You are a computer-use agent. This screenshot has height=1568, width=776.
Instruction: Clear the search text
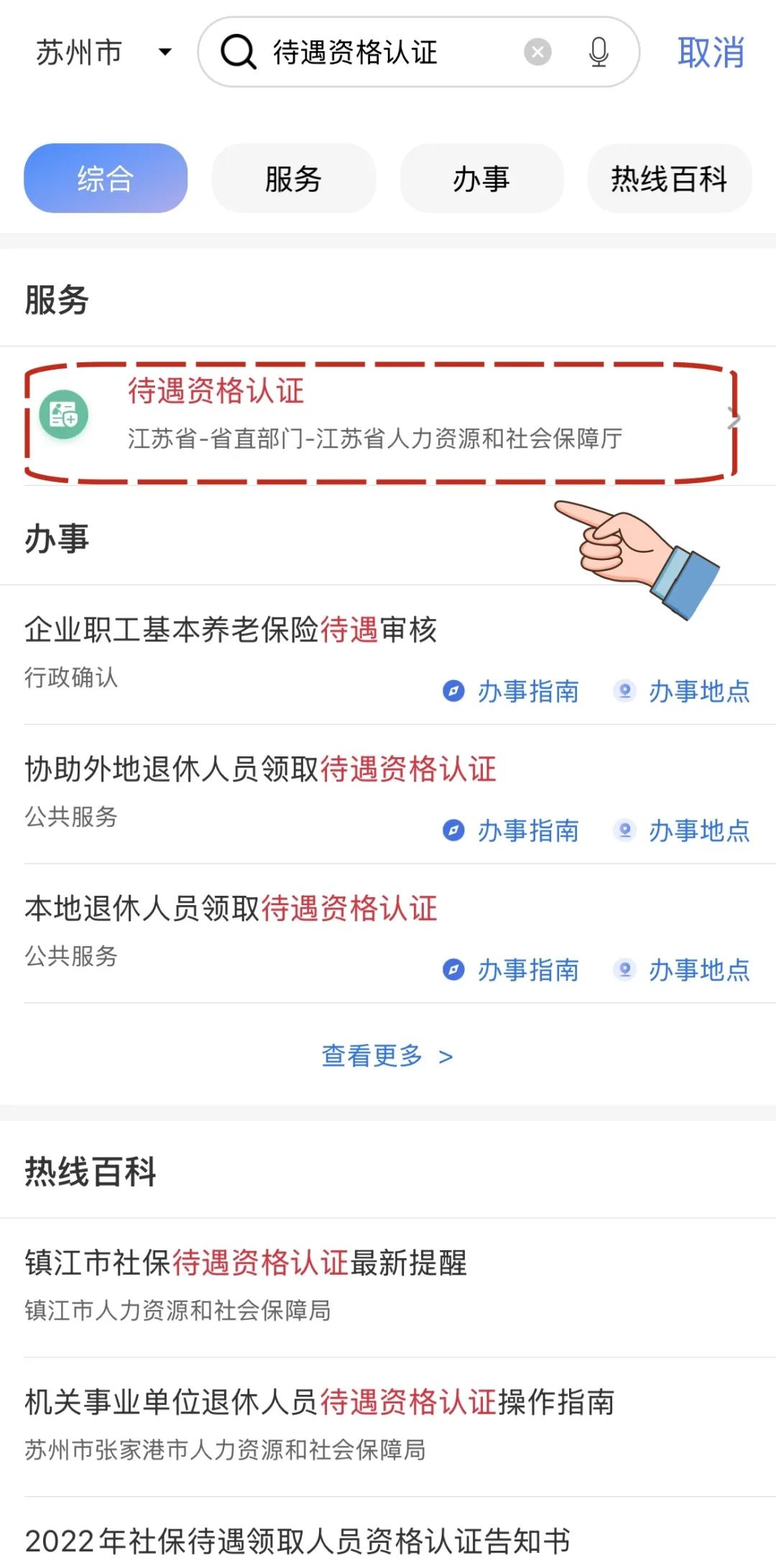click(537, 52)
